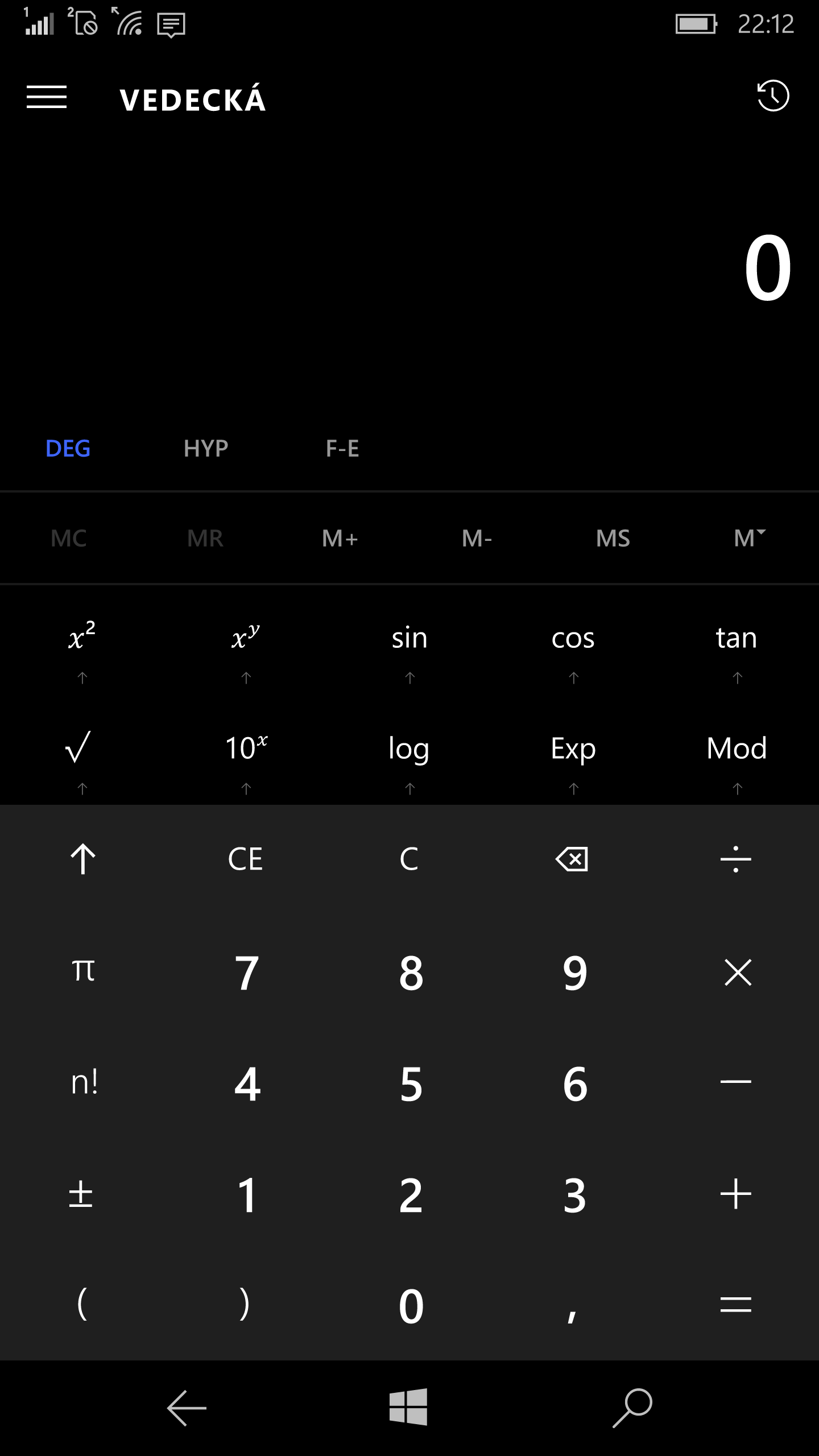This screenshot has height=1456, width=819.
Task: Enable HYP hyperbolic functions
Action: 206,449
